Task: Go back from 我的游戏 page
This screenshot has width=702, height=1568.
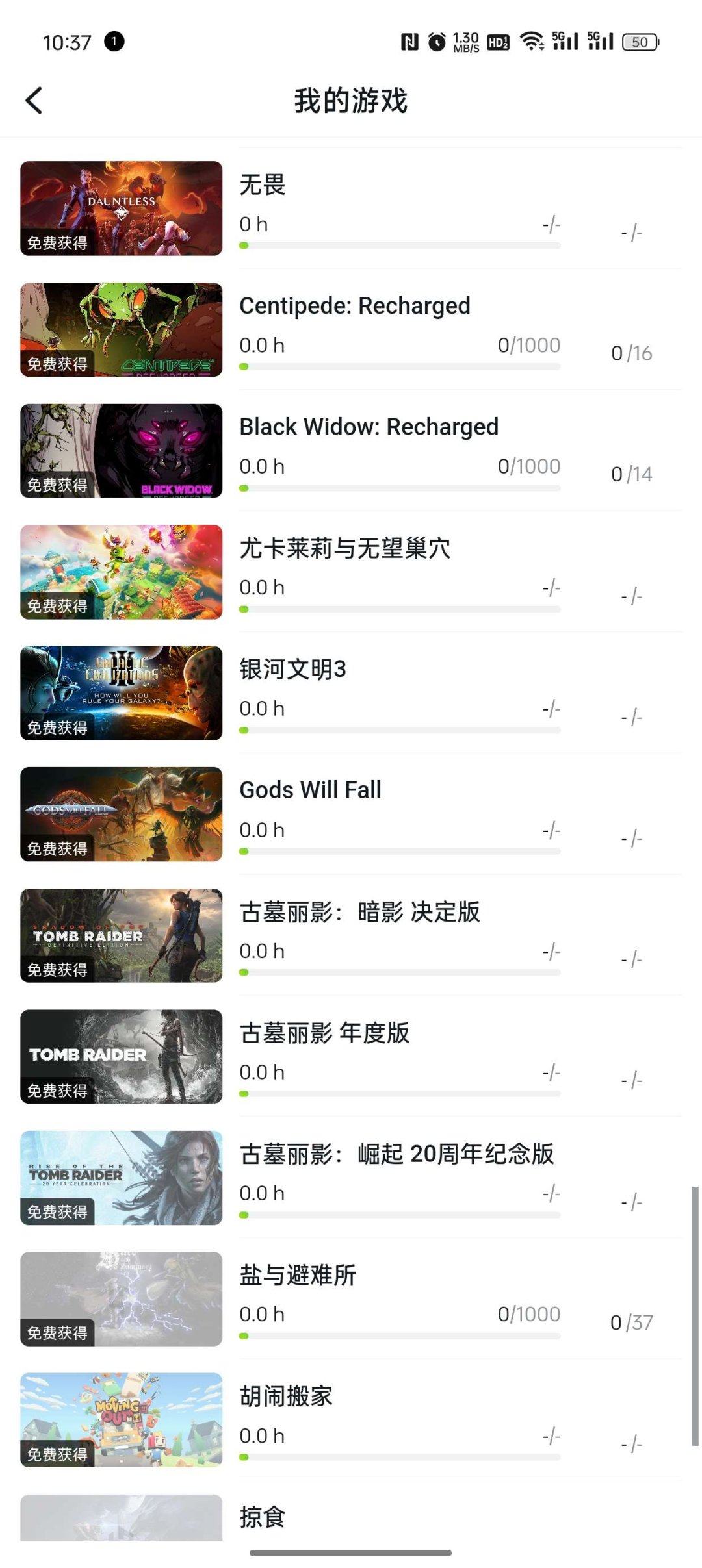Action: click(x=34, y=101)
